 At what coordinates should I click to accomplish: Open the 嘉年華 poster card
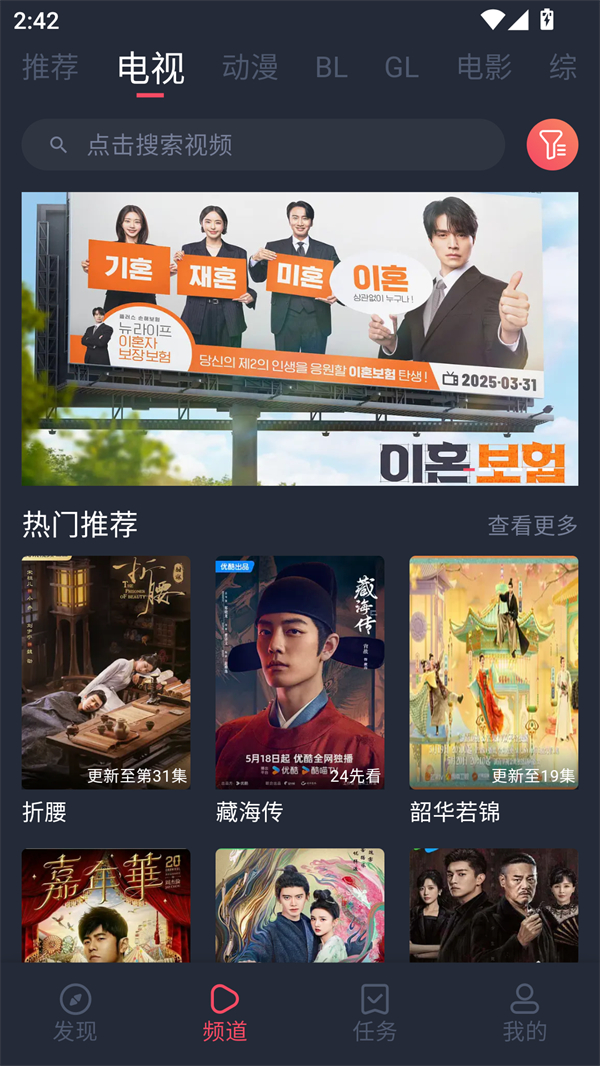tap(106, 905)
